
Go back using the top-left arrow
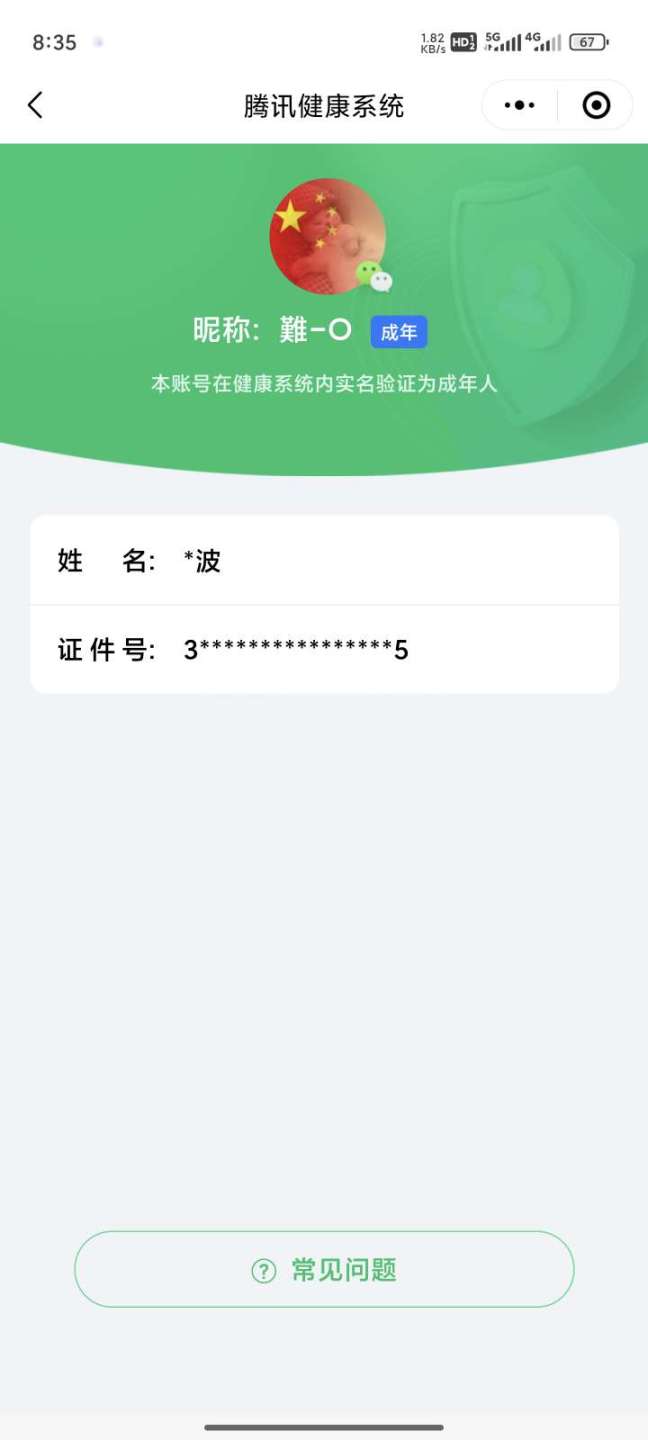[35, 105]
